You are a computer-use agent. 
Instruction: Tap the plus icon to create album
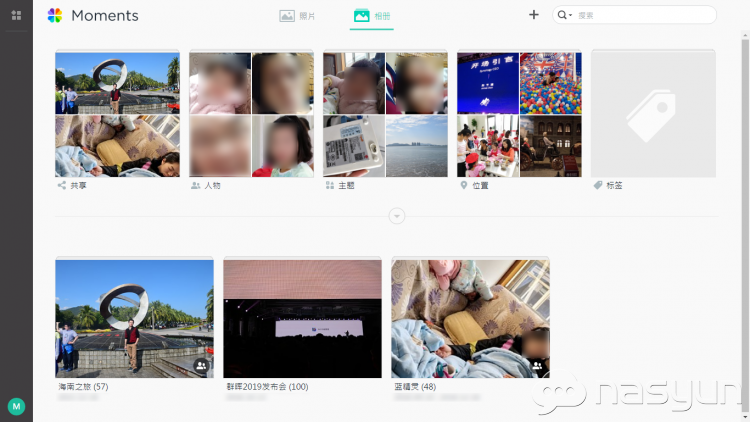[x=534, y=15]
